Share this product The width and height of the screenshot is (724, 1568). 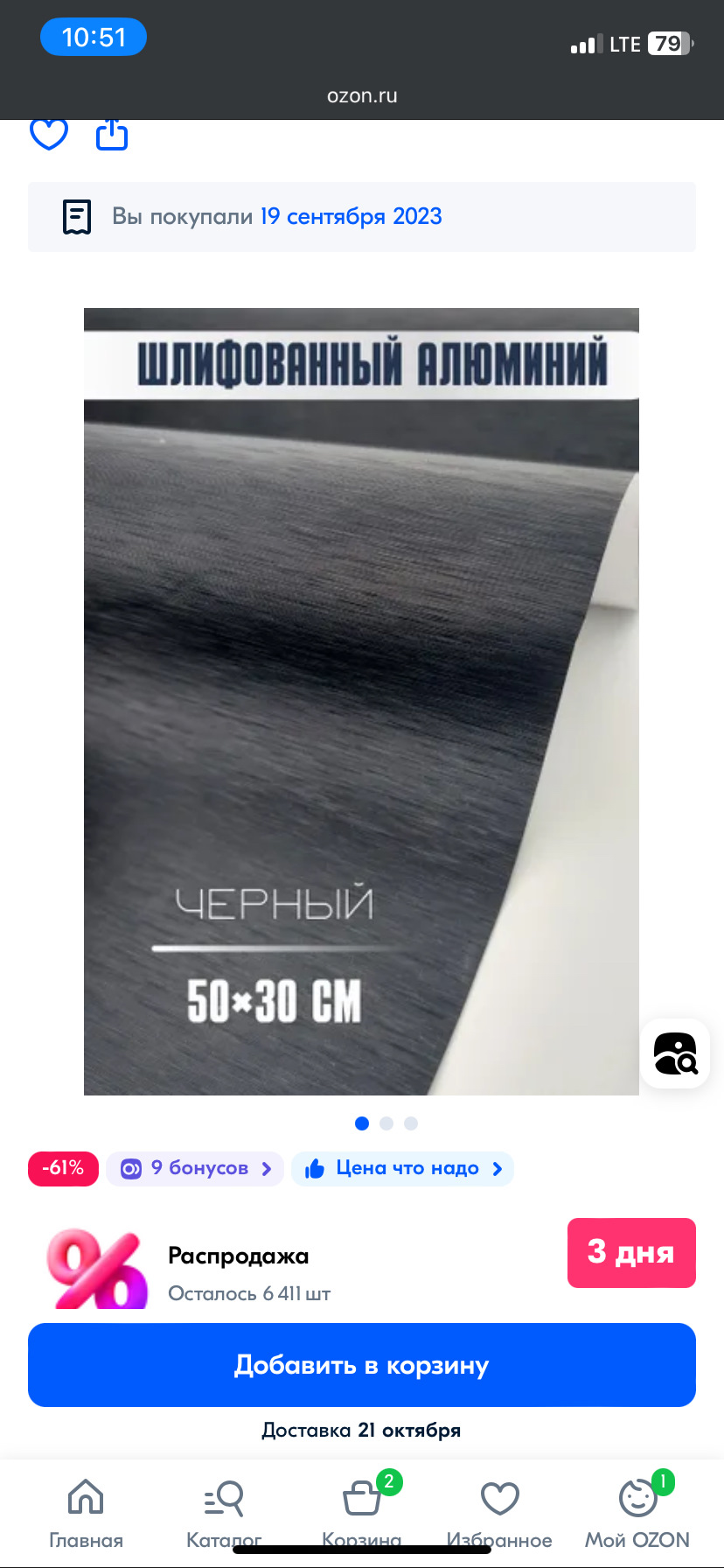112,134
